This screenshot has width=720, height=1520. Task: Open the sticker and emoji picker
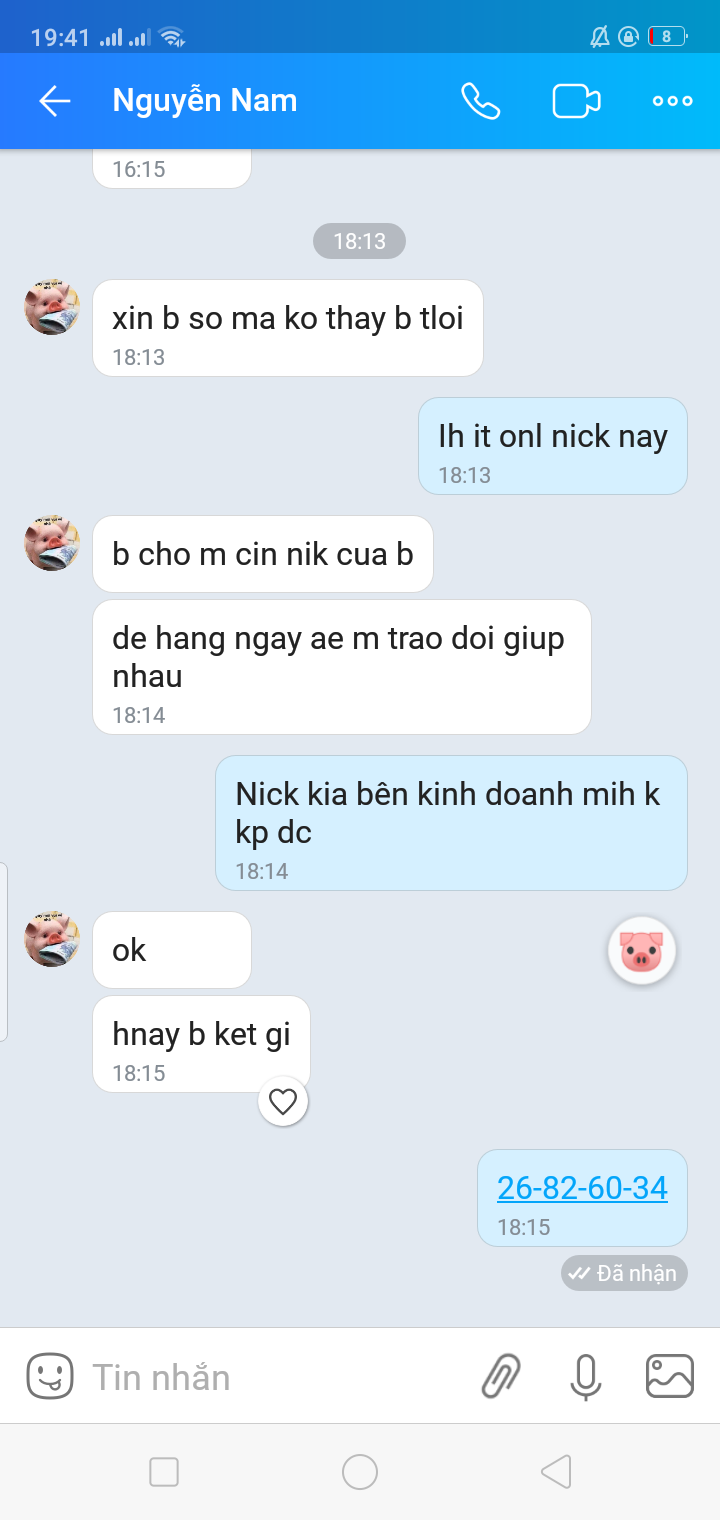[50, 1377]
